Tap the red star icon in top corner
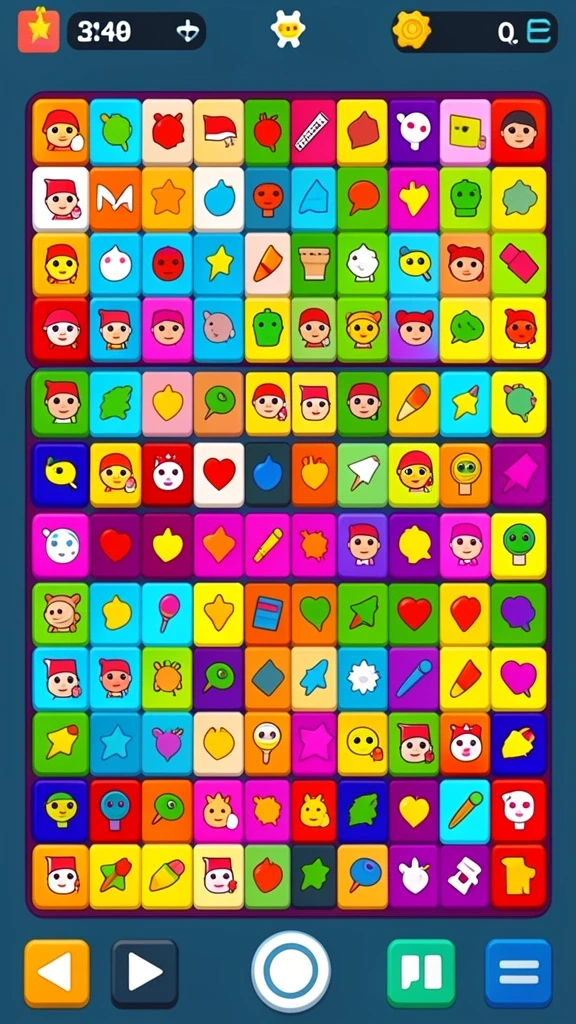The width and height of the screenshot is (576, 1024). point(39,31)
